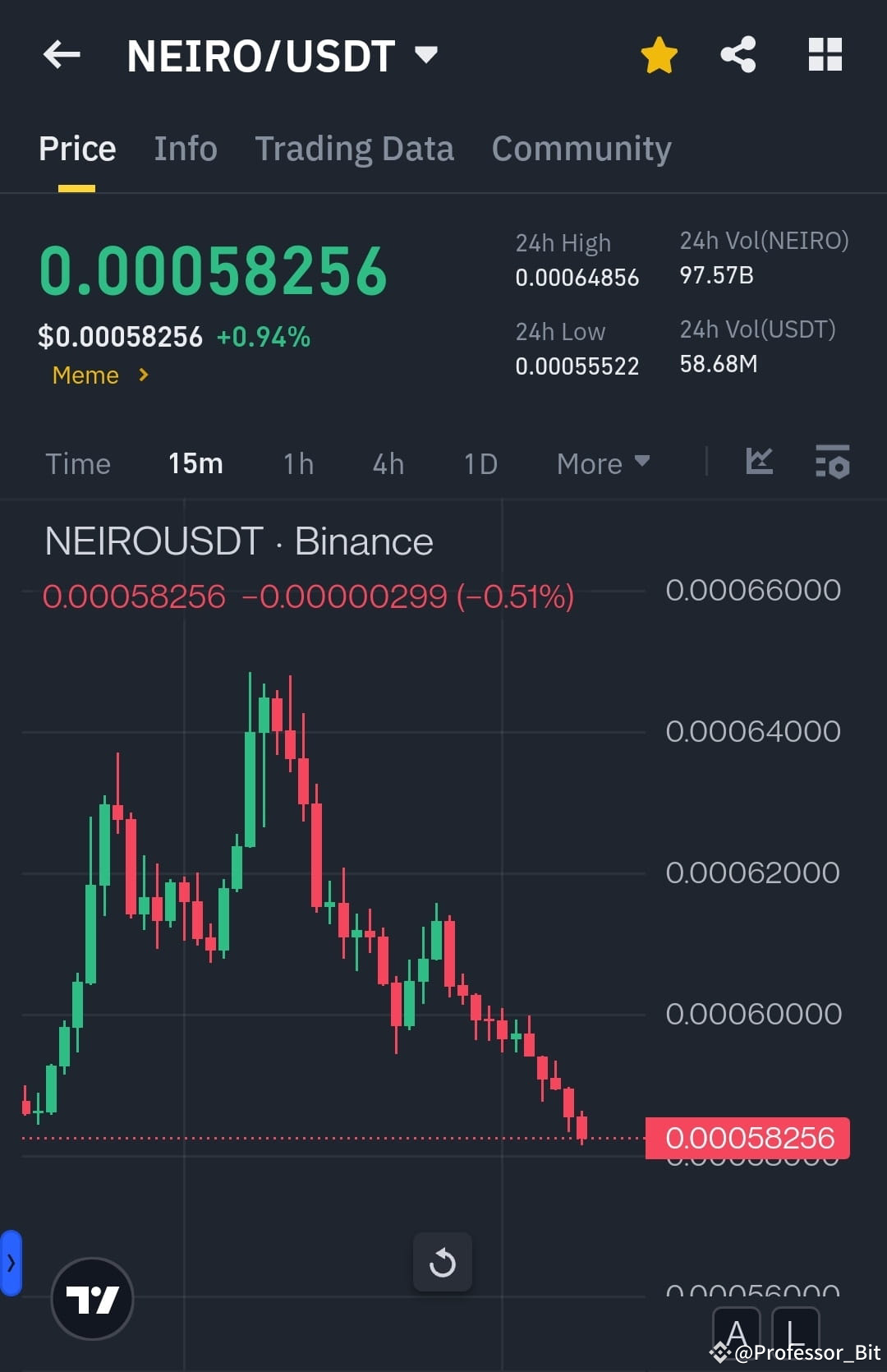Open the Meme tag link
Image resolution: width=887 pixels, height=1372 pixels.
click(x=85, y=375)
